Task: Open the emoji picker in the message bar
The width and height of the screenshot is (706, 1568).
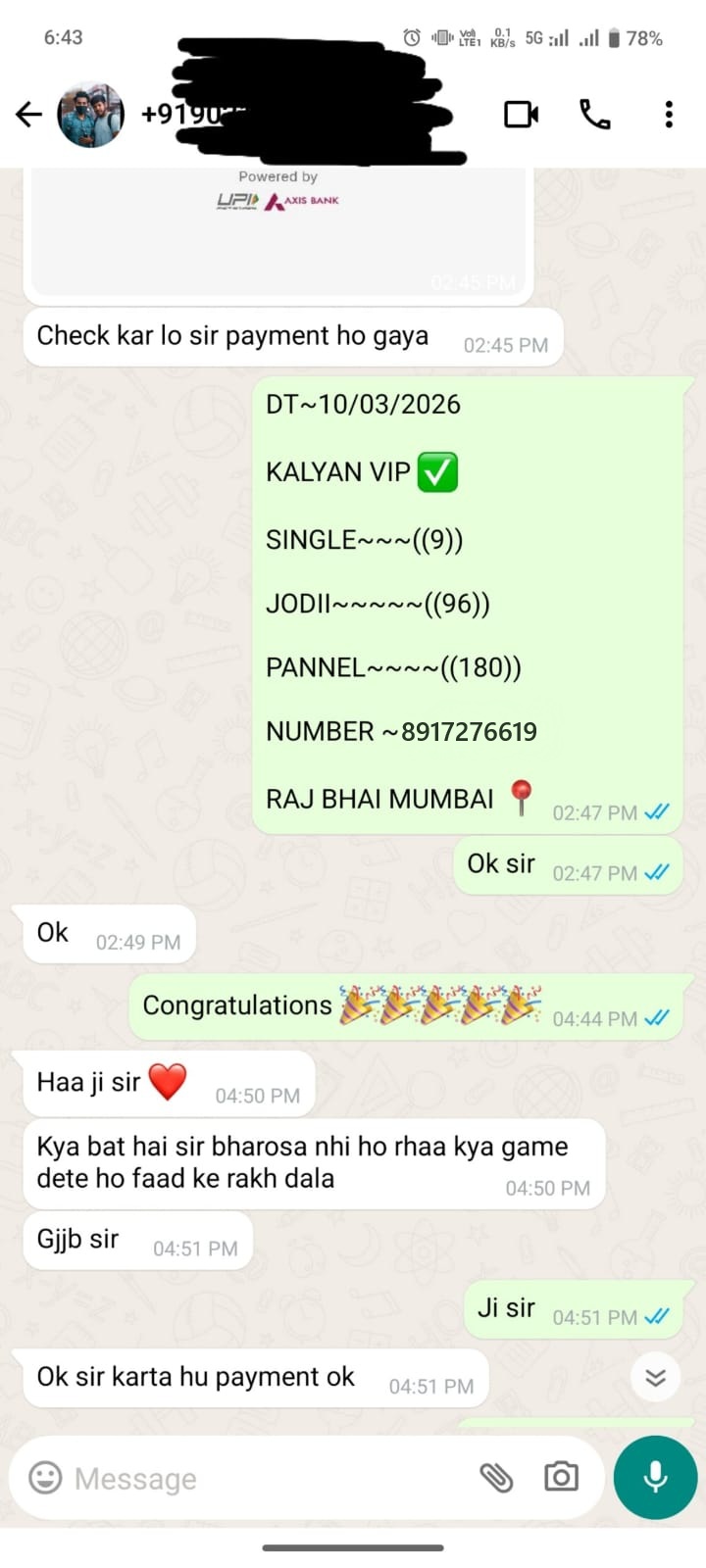Action: [45, 1478]
